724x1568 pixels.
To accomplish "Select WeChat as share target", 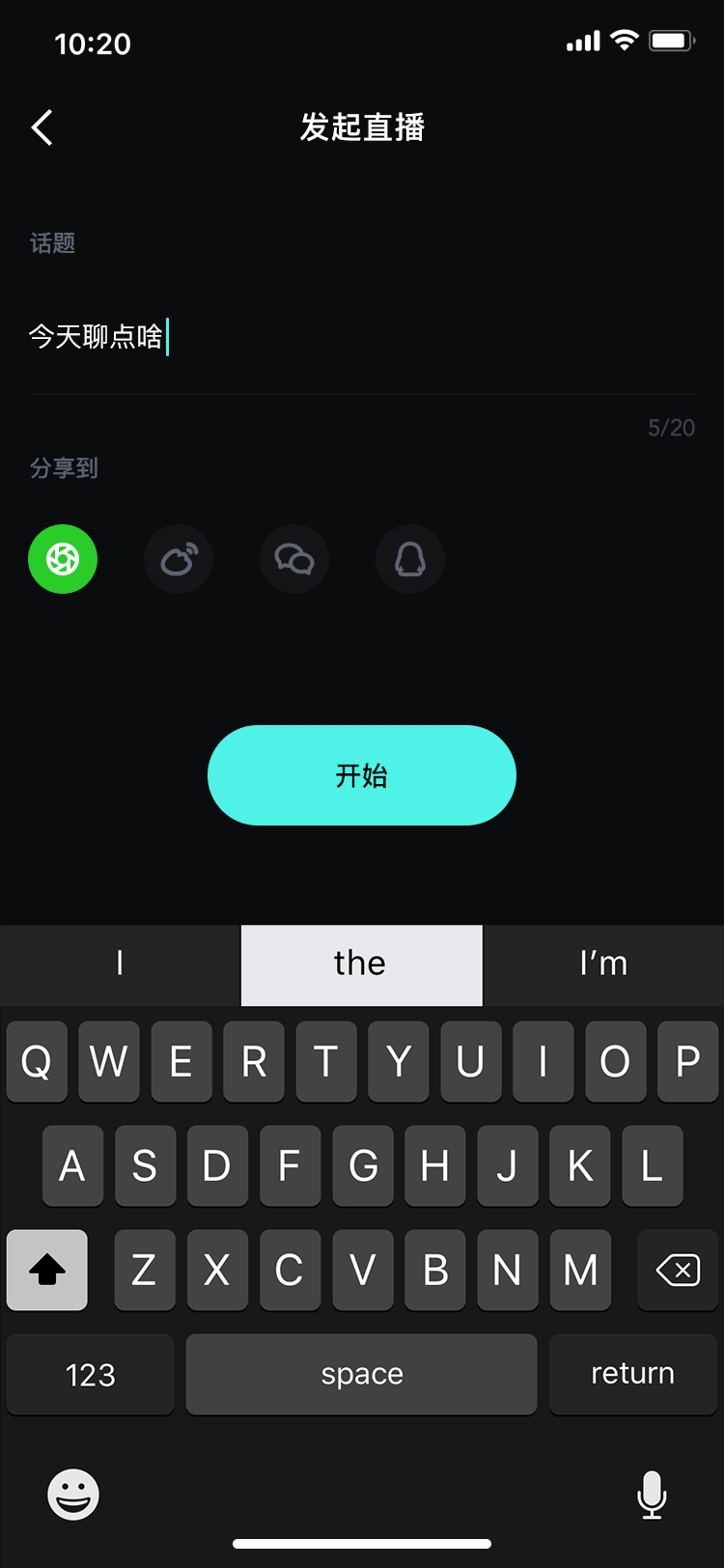I will 294,559.
